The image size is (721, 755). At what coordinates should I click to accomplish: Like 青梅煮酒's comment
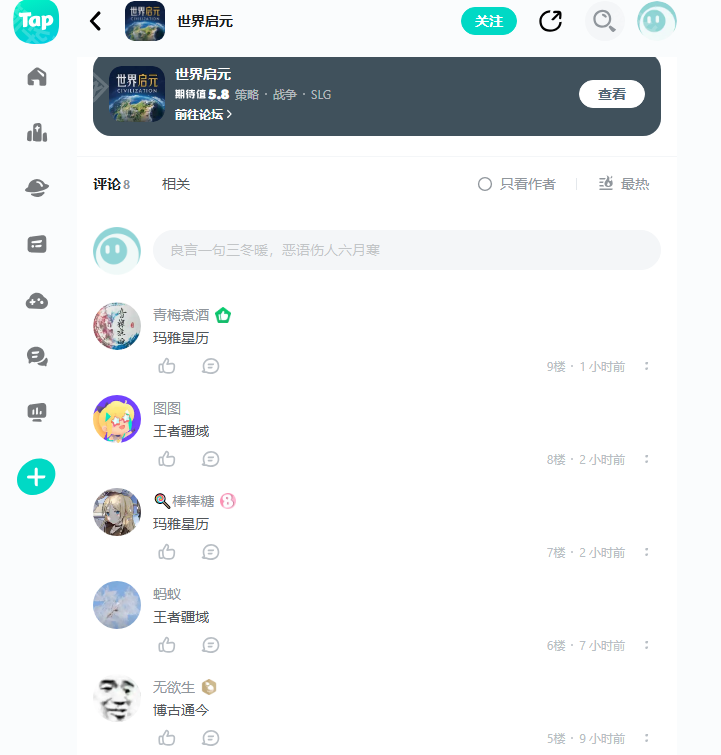point(167,366)
